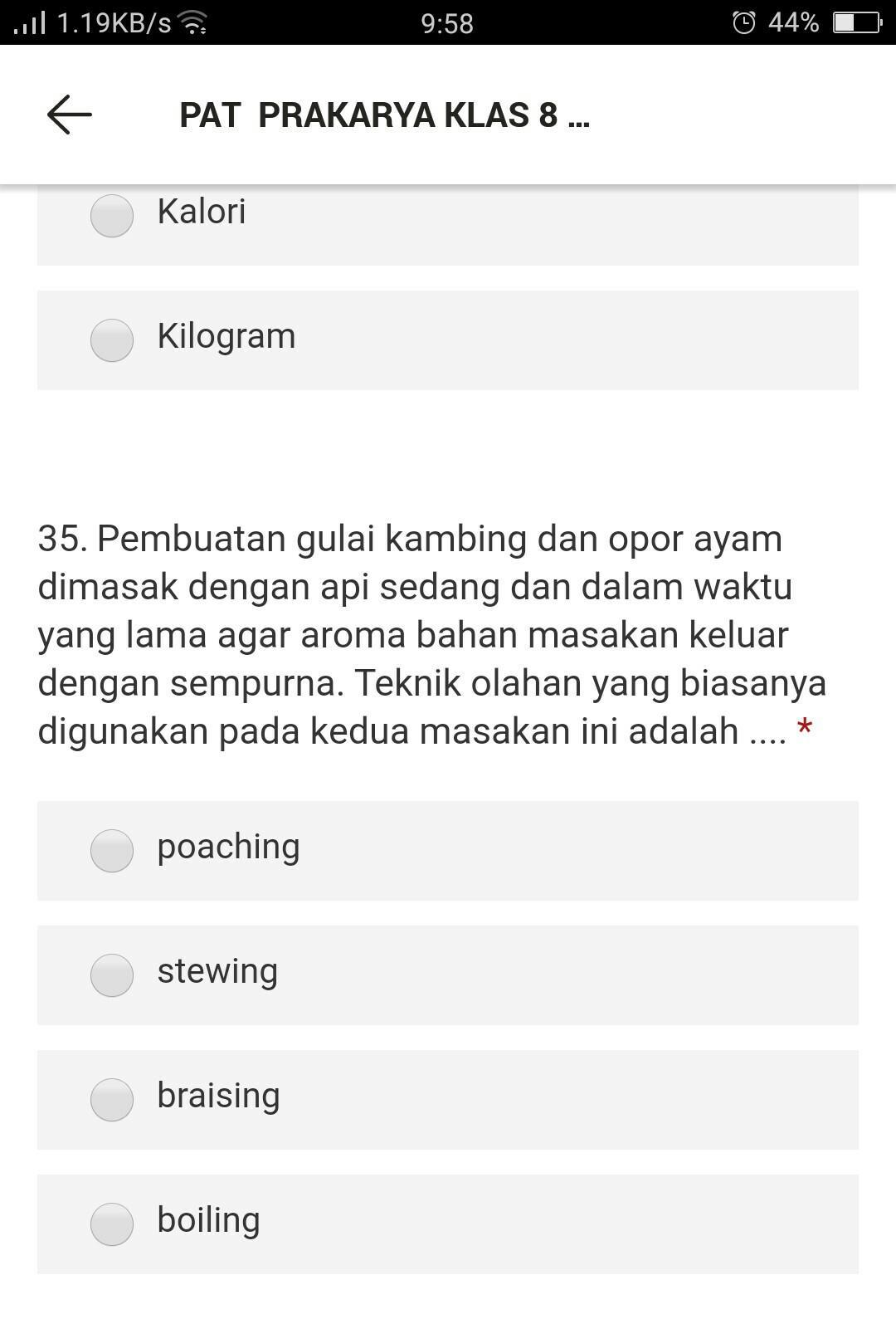Select poaching for question 35
Viewport: 896px width, 1319px height.
[x=112, y=851]
